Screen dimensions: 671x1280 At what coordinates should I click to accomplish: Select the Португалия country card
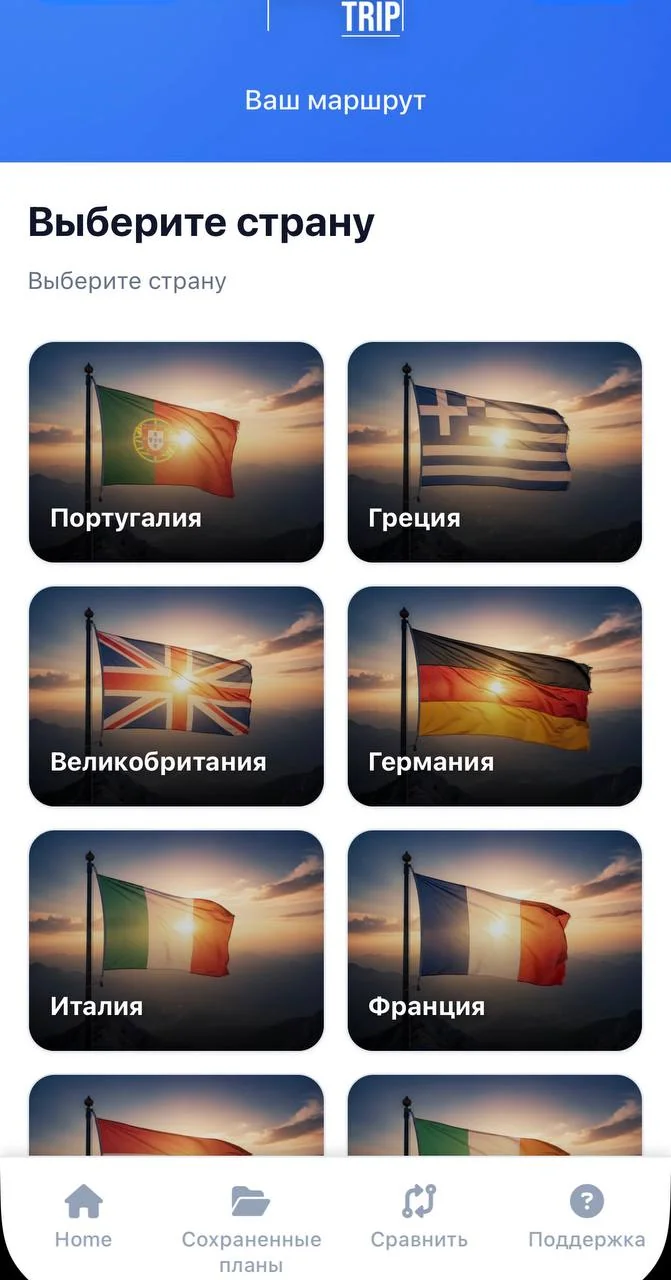coord(176,452)
